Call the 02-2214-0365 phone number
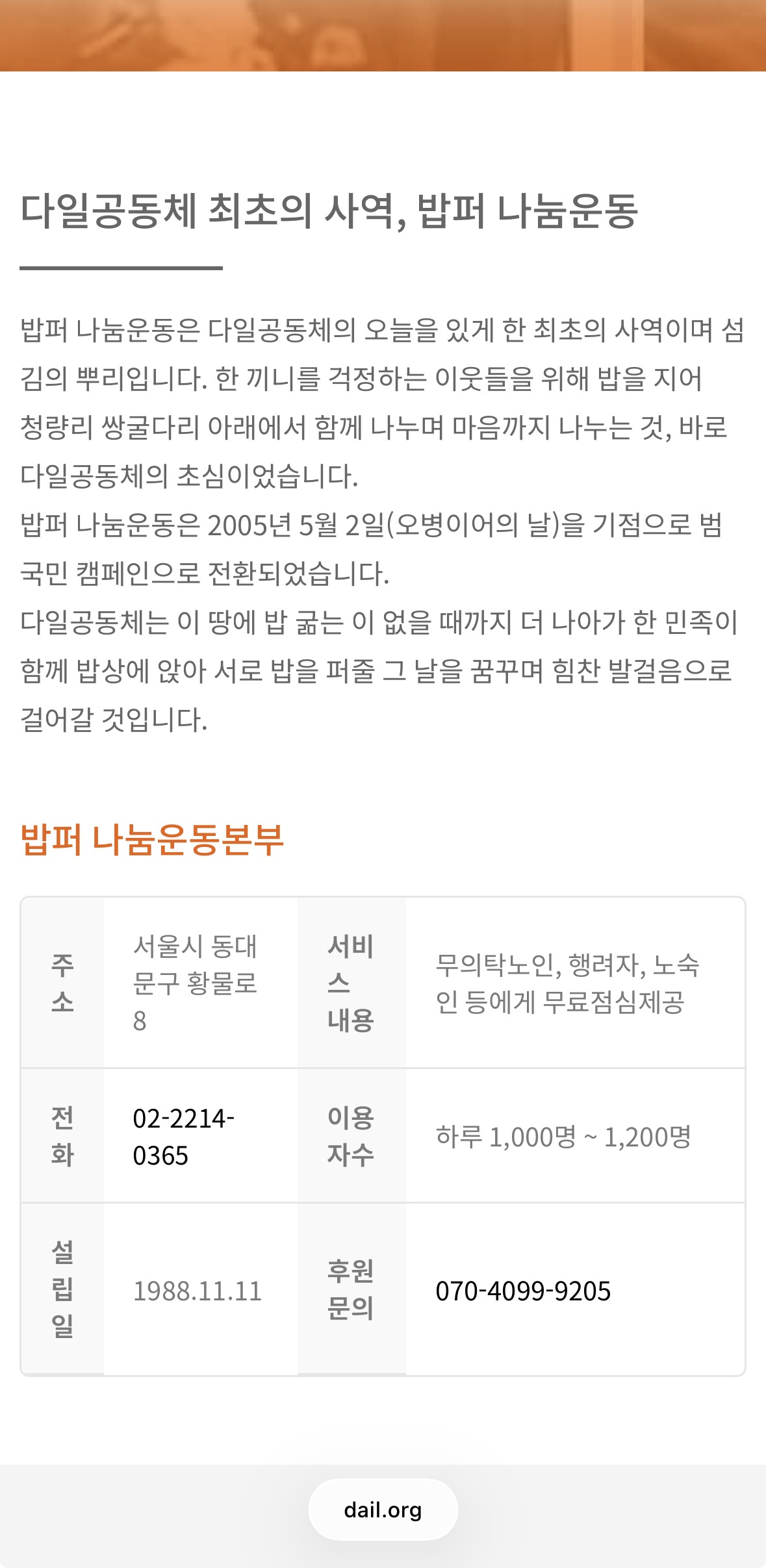This screenshot has width=766, height=1568. pos(184,1137)
